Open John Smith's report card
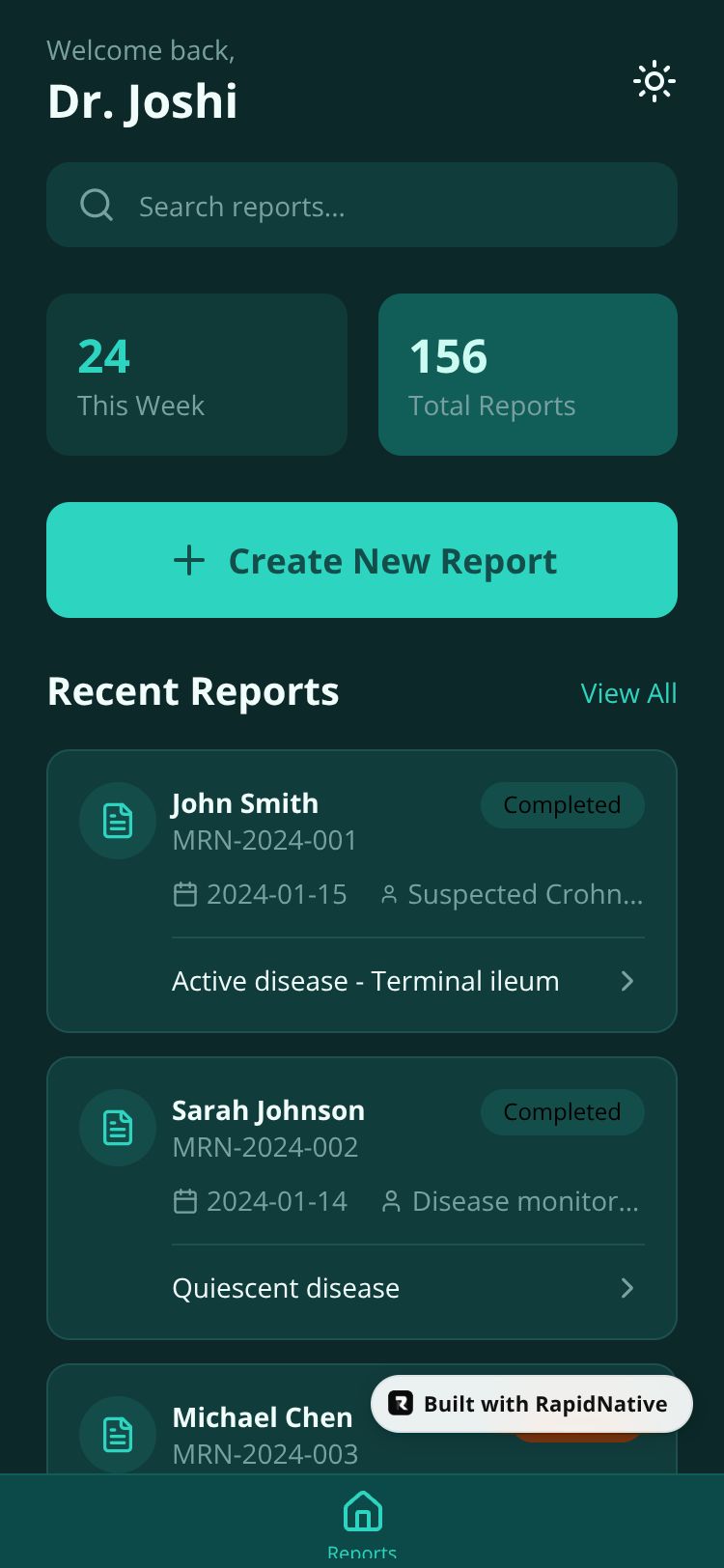Screen dimensions: 724x1568 point(362,890)
